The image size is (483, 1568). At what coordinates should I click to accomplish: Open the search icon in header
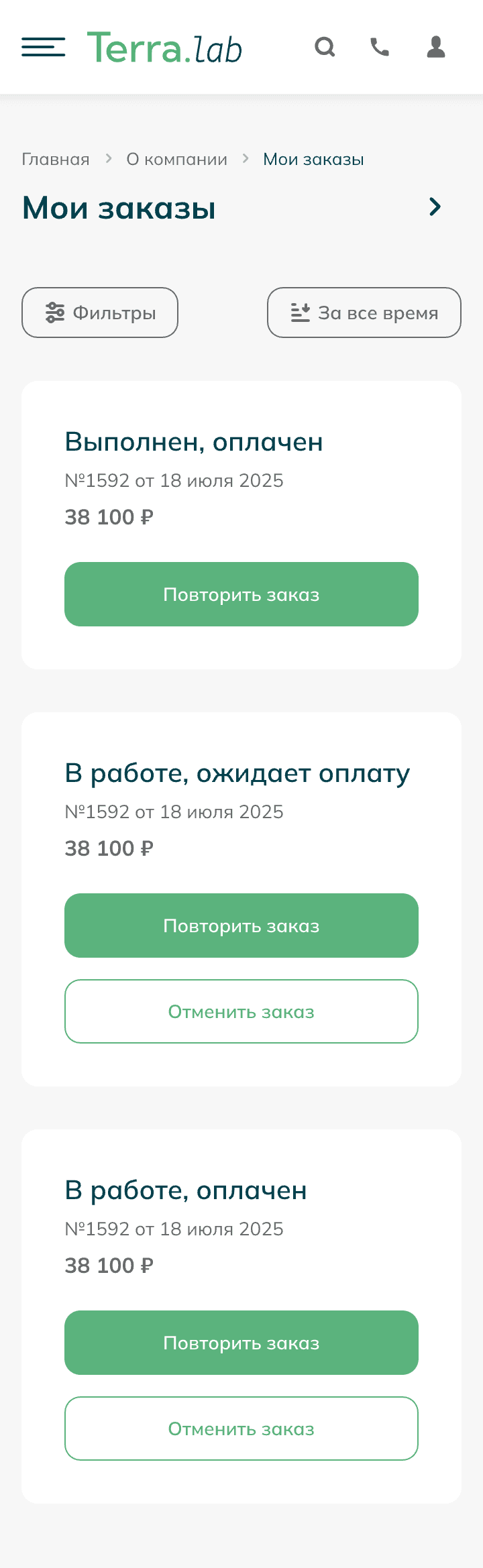pos(325,47)
